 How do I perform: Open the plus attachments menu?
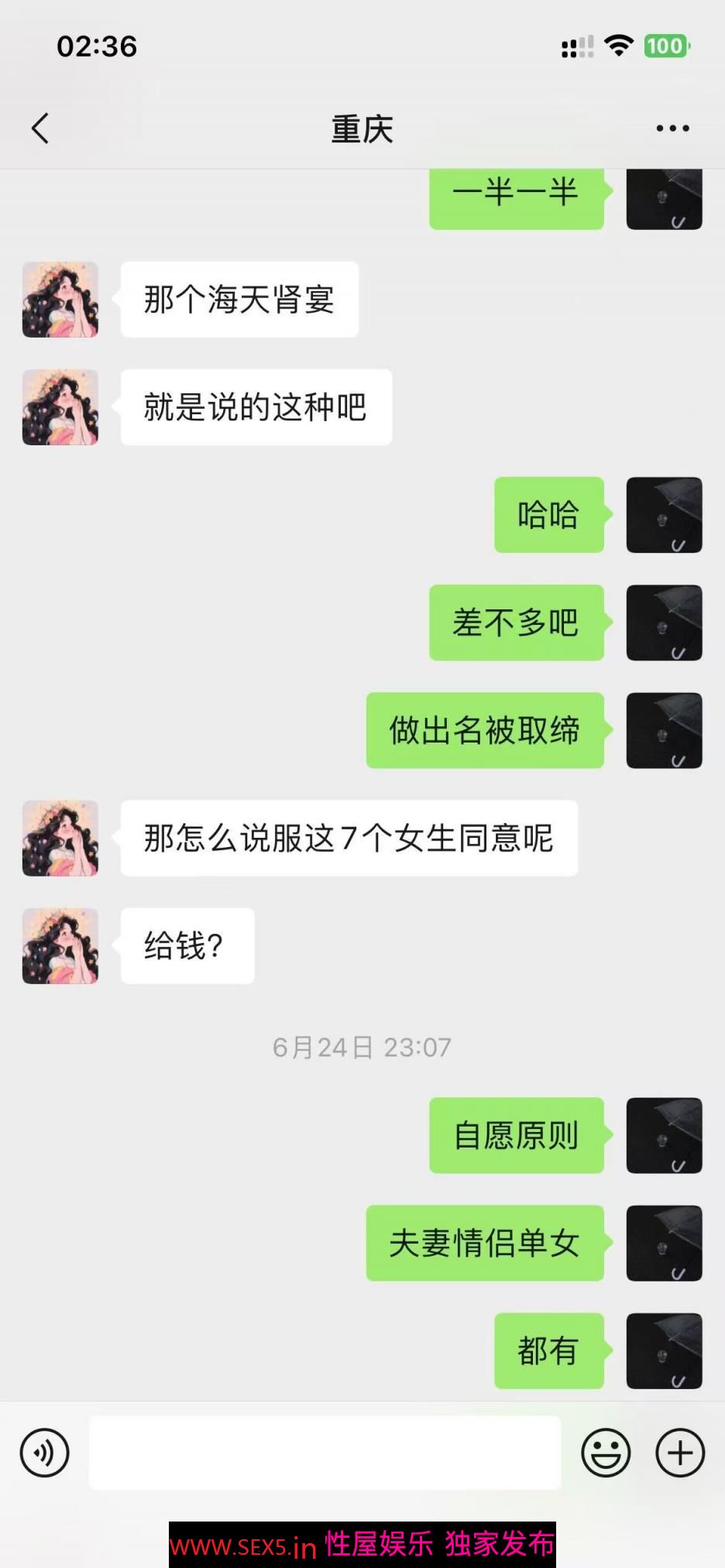tap(680, 1453)
